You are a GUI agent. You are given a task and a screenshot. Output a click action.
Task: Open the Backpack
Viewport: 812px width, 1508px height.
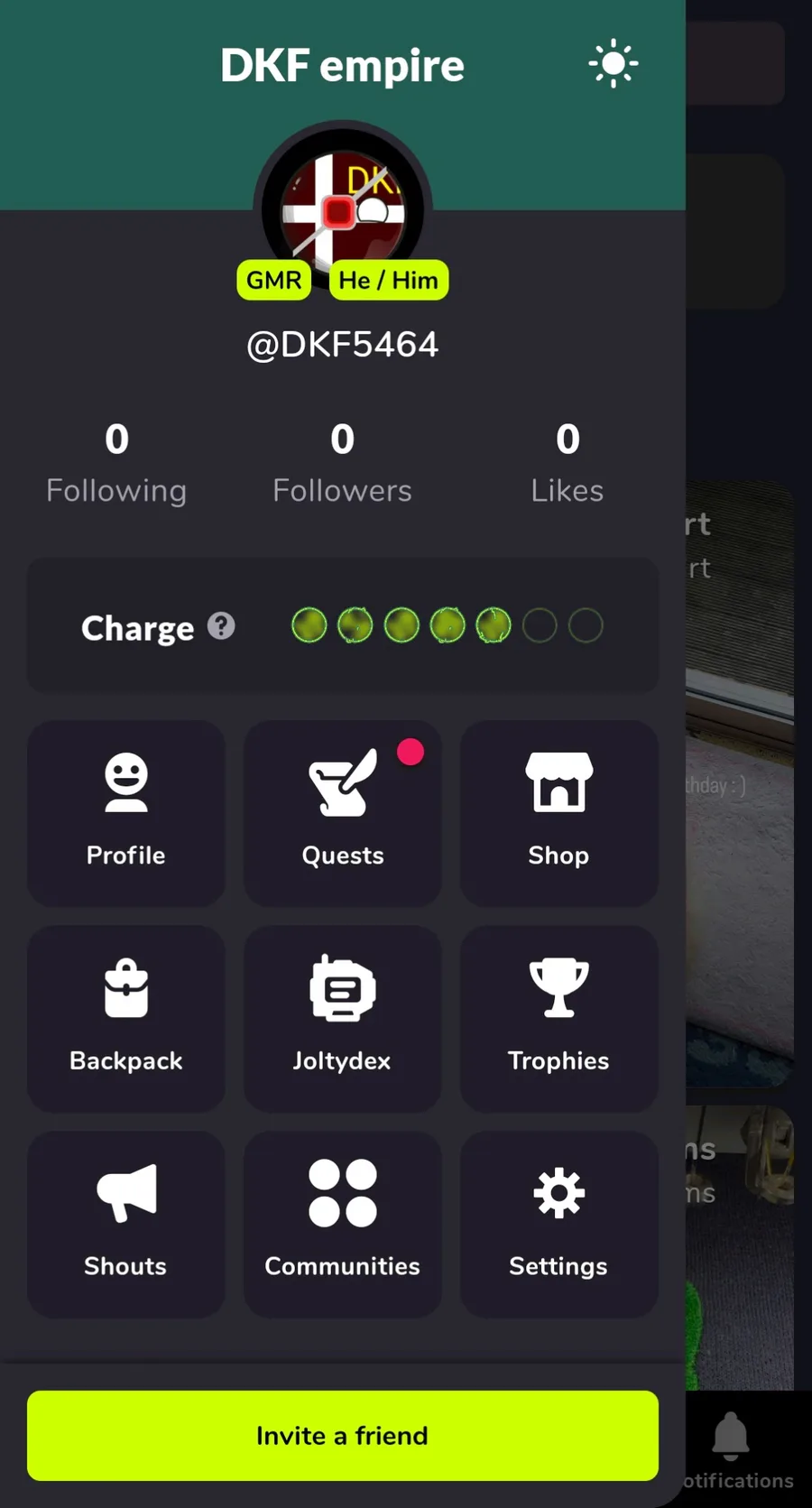126,1018
